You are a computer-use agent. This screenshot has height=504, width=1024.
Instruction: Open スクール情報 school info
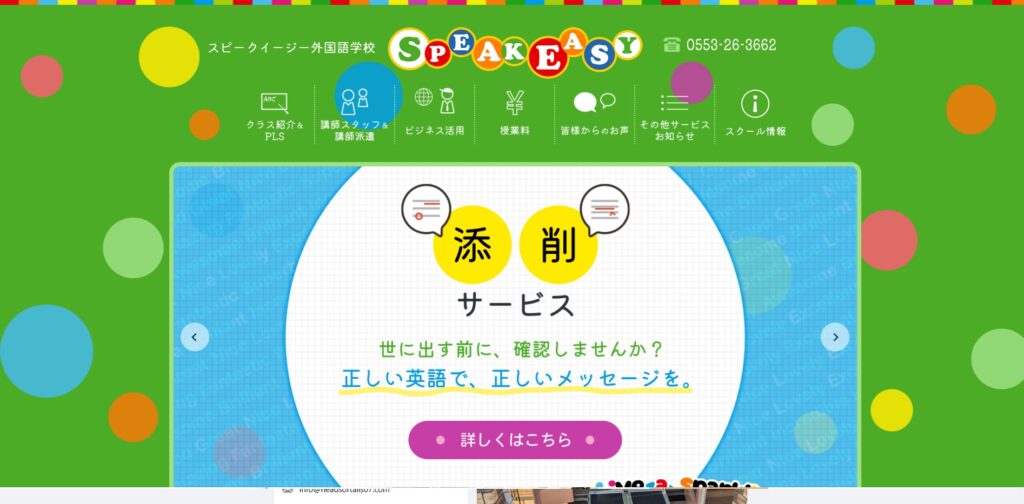tap(755, 116)
